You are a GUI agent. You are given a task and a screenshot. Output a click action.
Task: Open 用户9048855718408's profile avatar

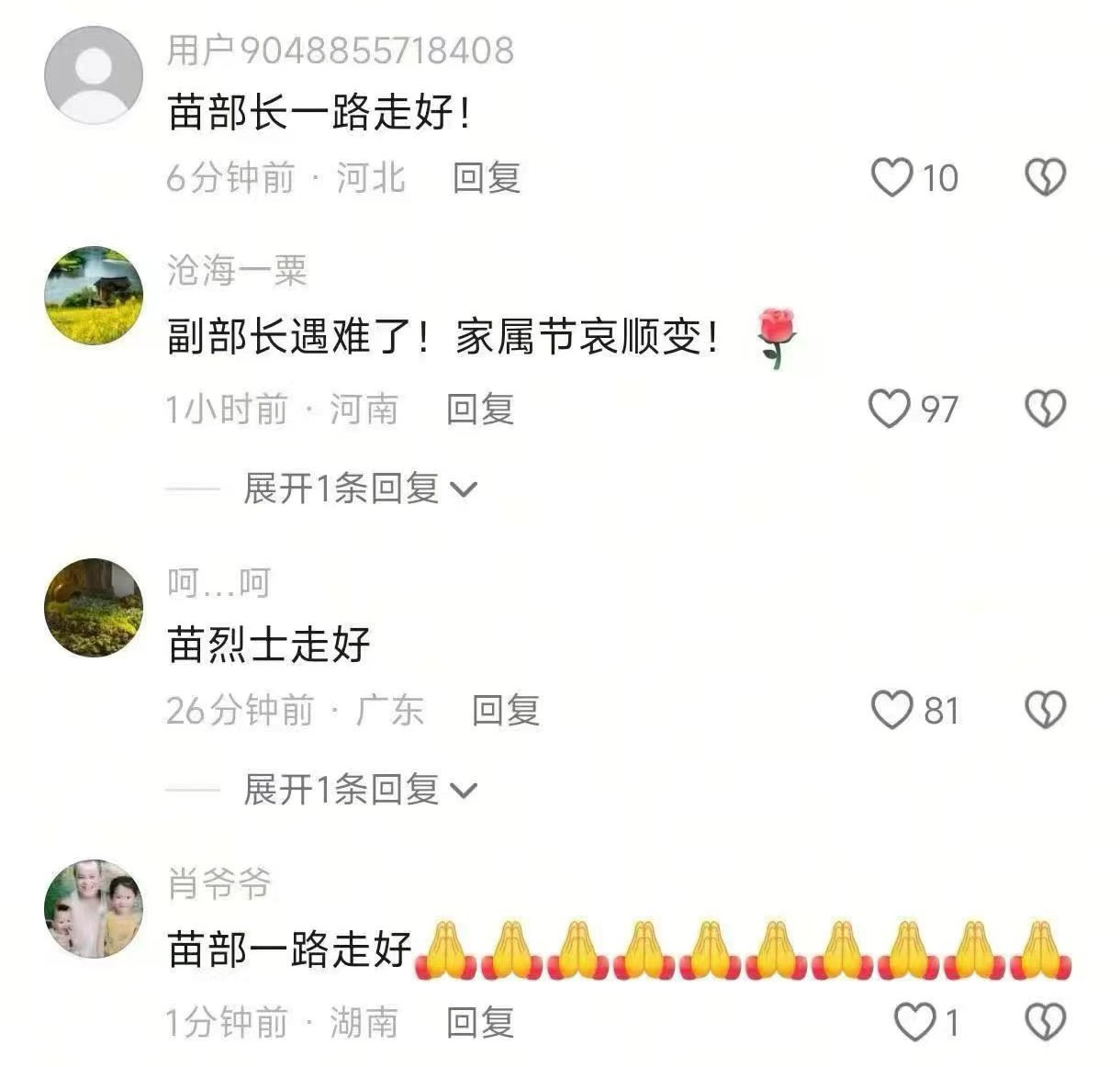tap(94, 75)
